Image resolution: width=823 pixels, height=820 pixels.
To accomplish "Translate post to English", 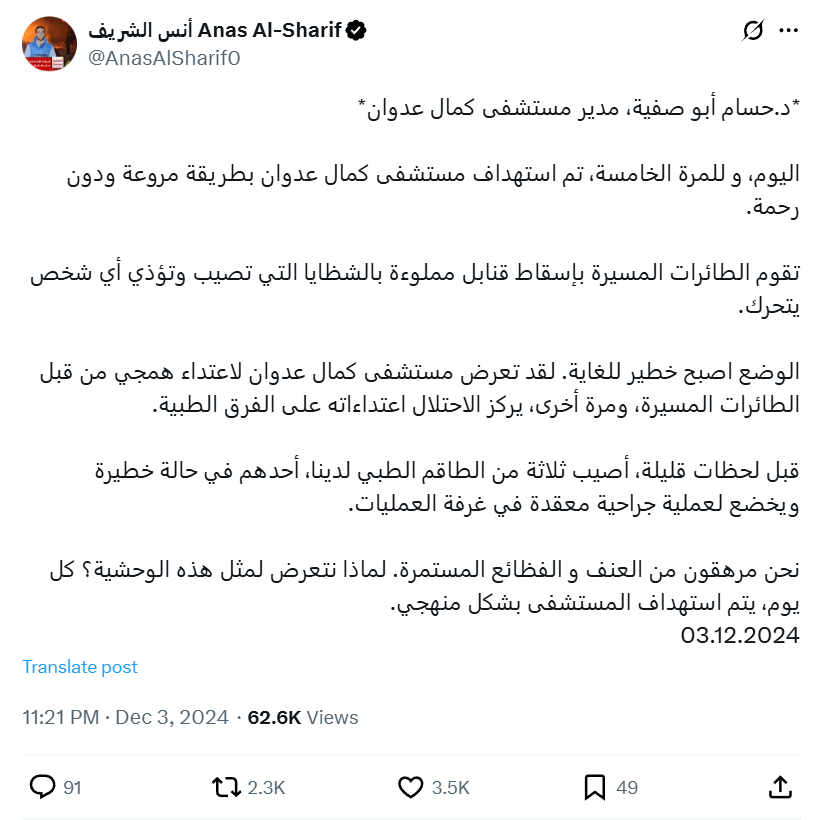I will point(80,667).
